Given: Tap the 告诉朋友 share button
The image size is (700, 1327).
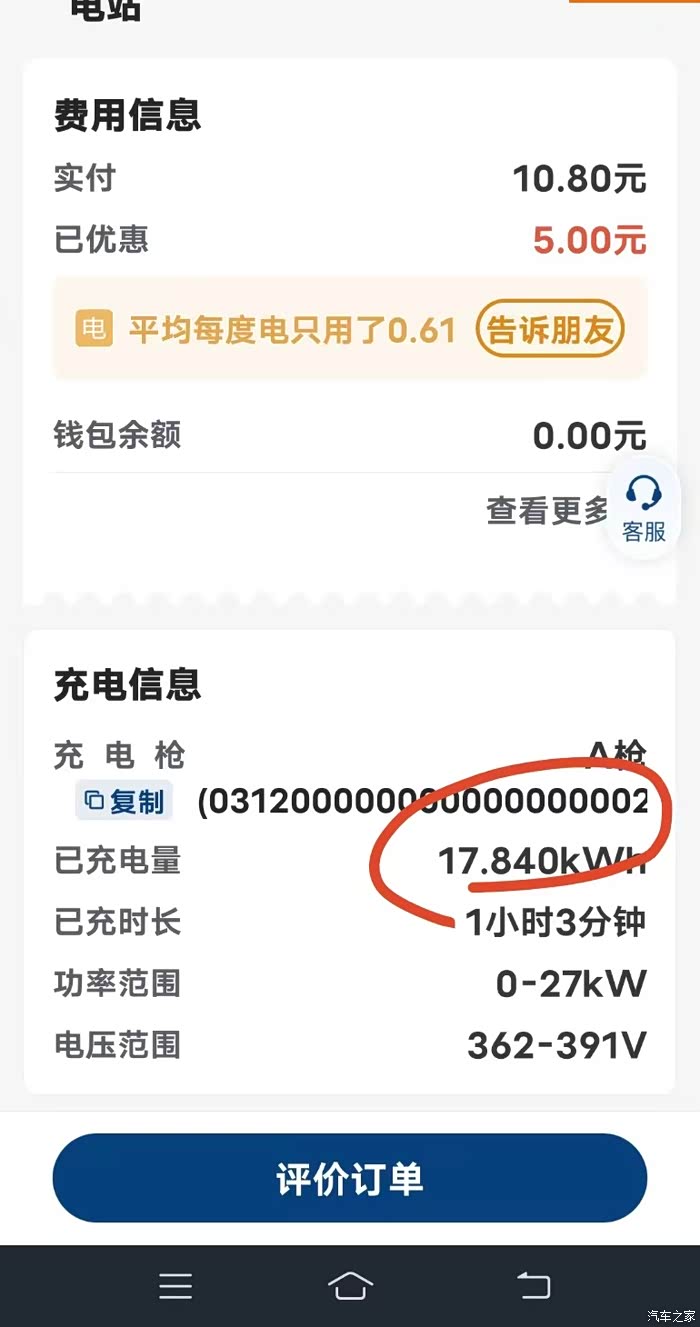Looking at the screenshot, I should tap(550, 329).
